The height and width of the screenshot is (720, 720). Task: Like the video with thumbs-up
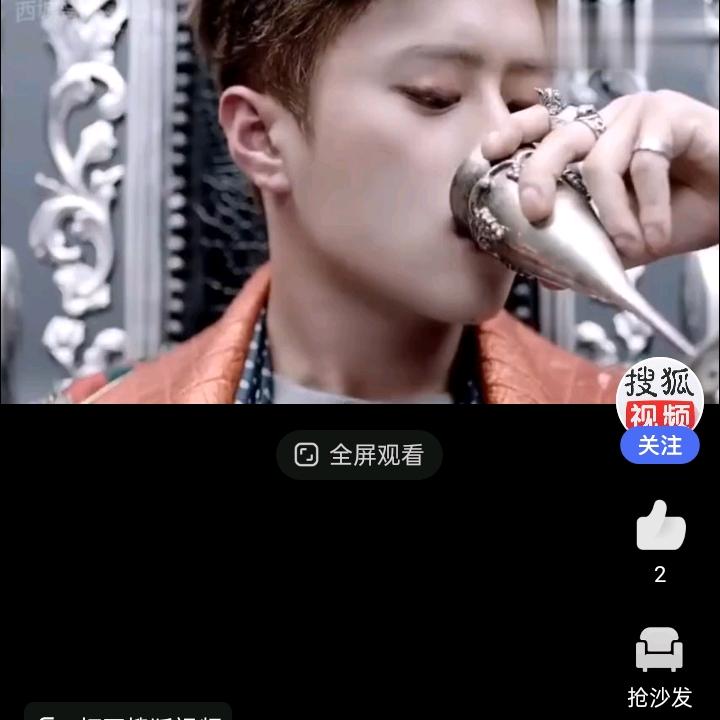click(x=660, y=526)
